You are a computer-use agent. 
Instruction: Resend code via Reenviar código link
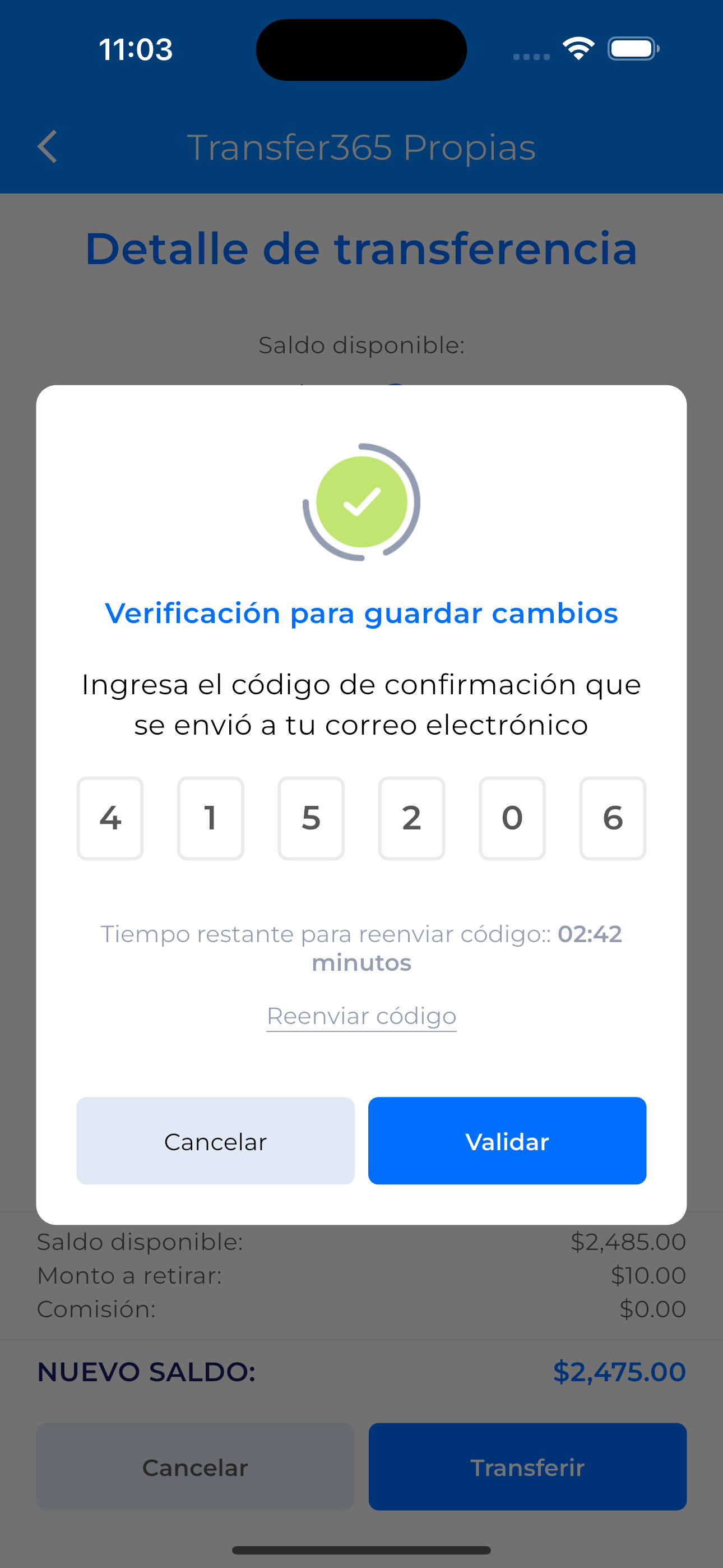(361, 1015)
